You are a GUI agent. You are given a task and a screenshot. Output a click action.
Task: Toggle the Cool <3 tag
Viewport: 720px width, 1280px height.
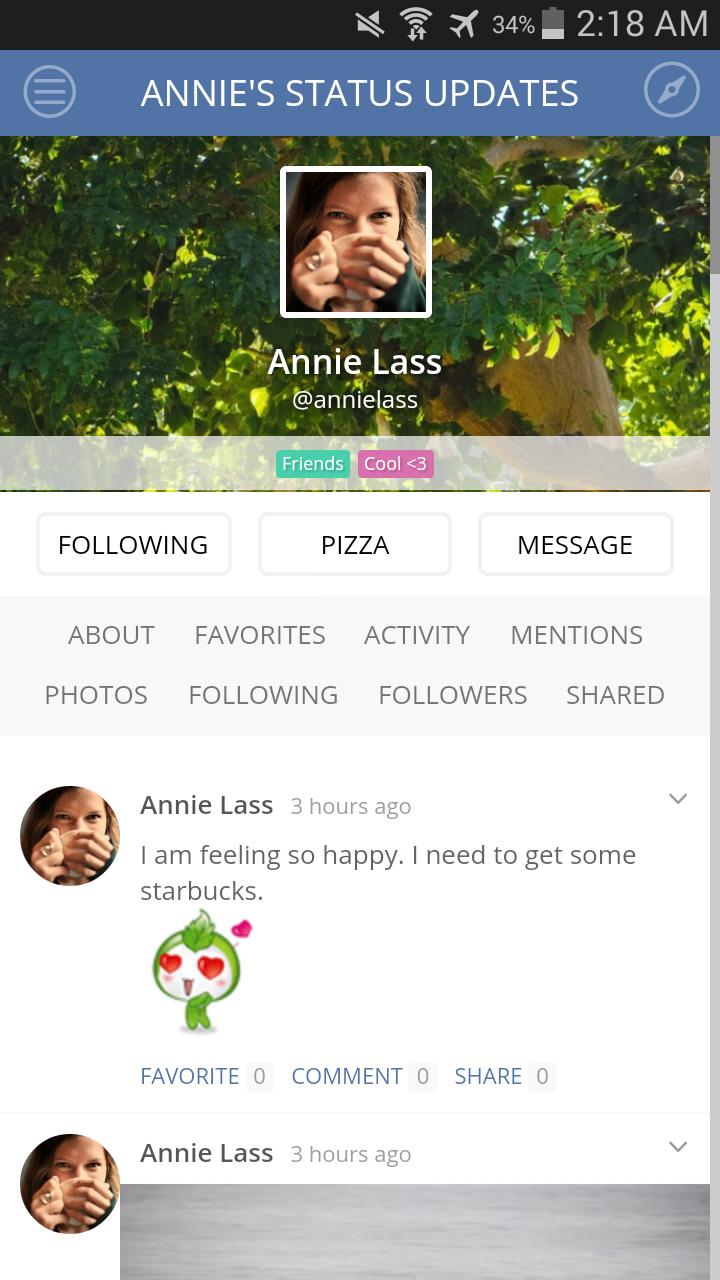coord(396,463)
